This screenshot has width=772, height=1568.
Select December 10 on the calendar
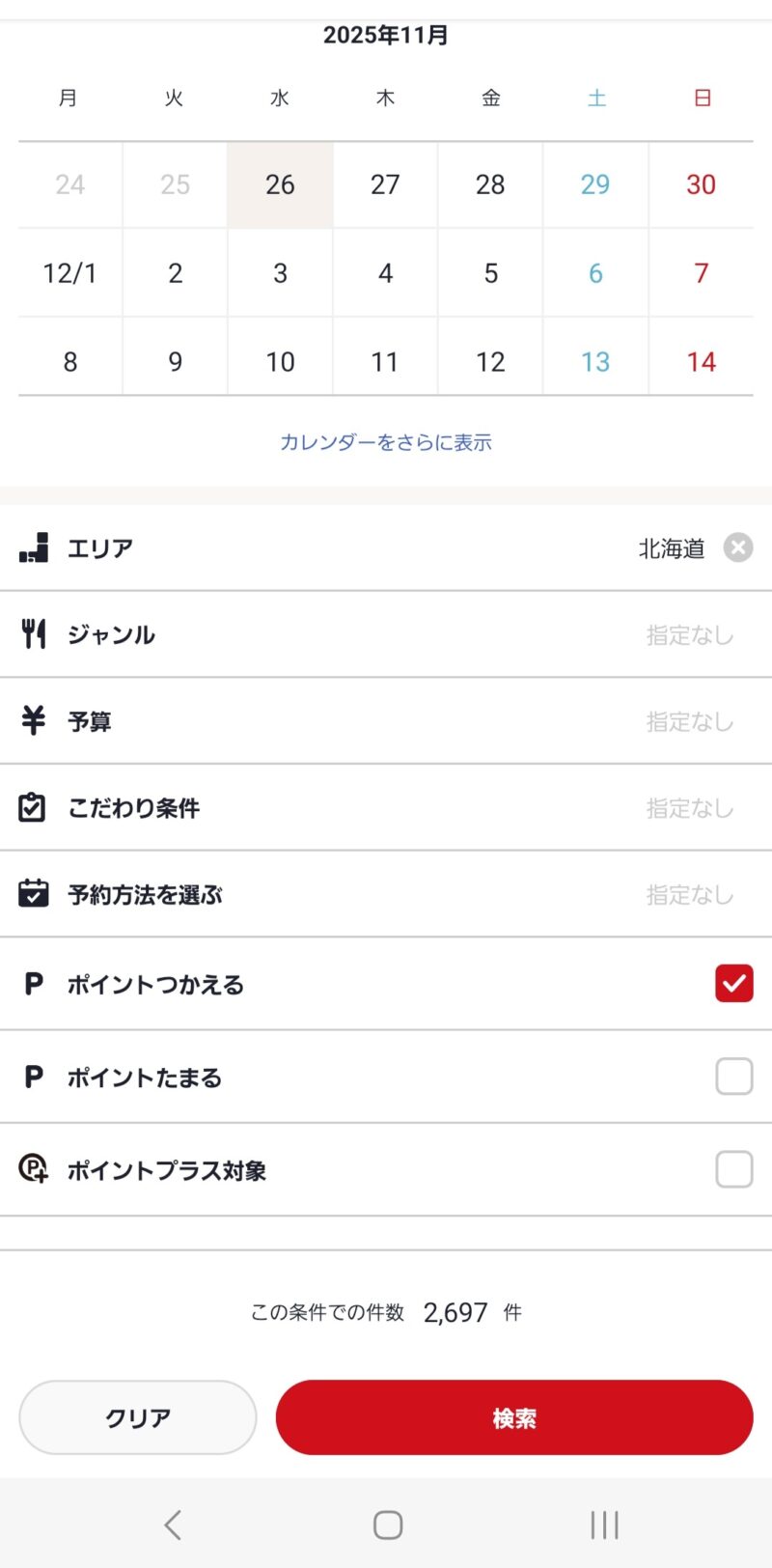click(280, 362)
